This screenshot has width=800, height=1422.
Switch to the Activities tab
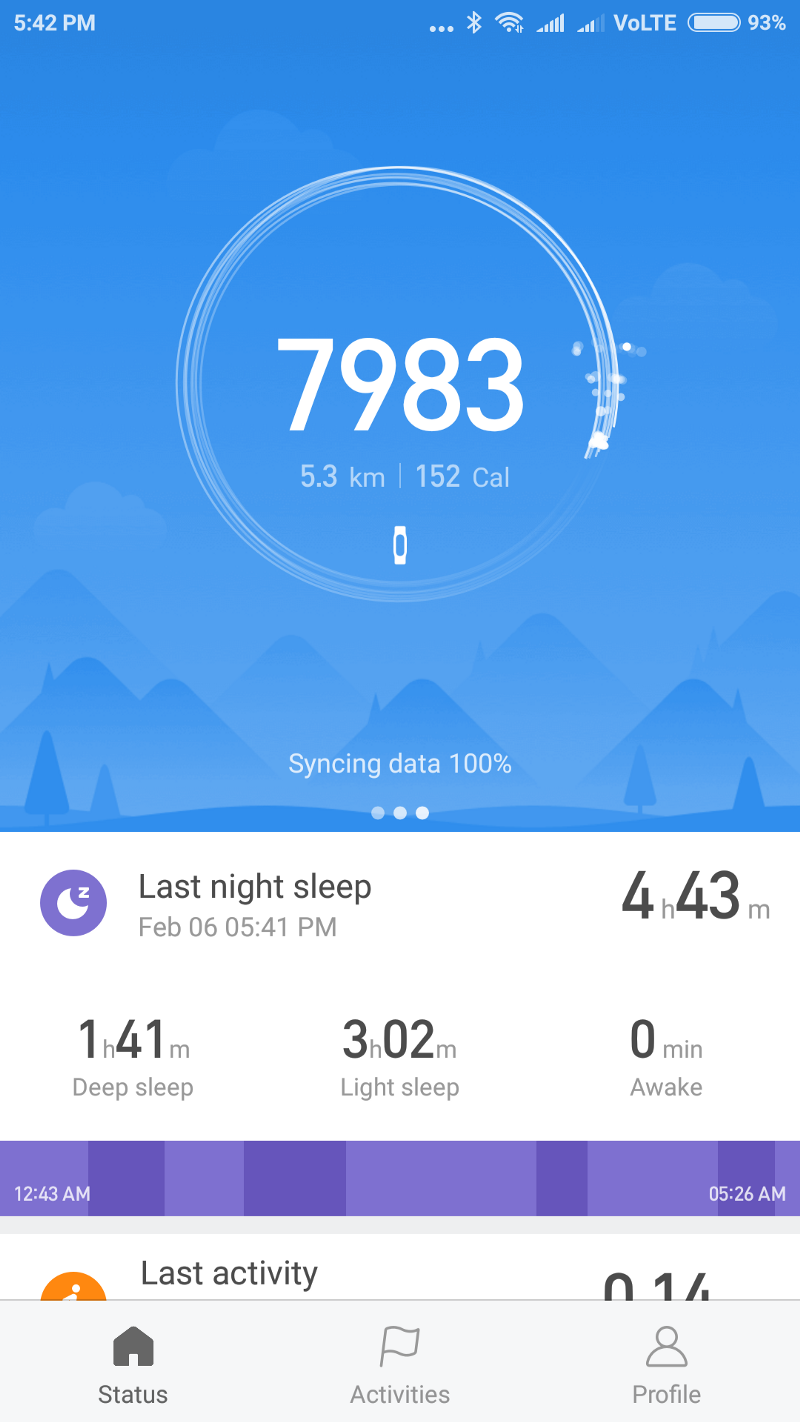pos(400,1364)
